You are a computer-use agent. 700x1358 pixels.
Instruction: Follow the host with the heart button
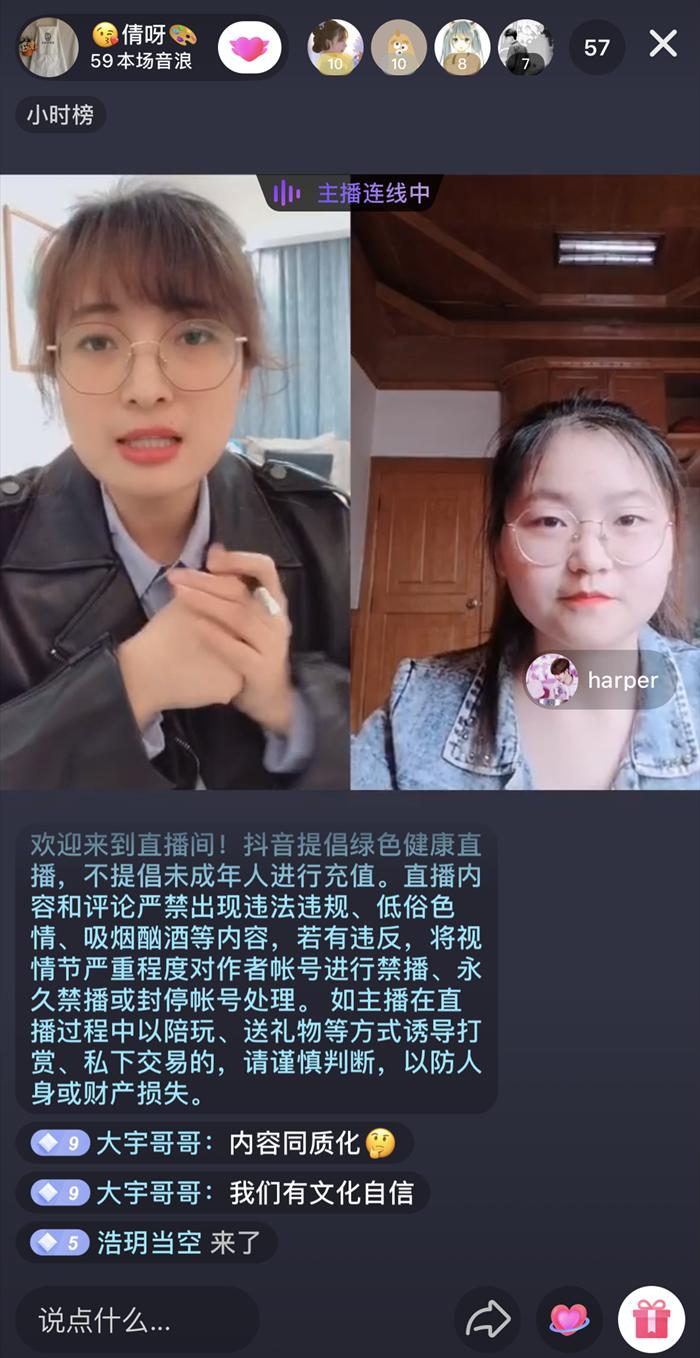click(249, 47)
